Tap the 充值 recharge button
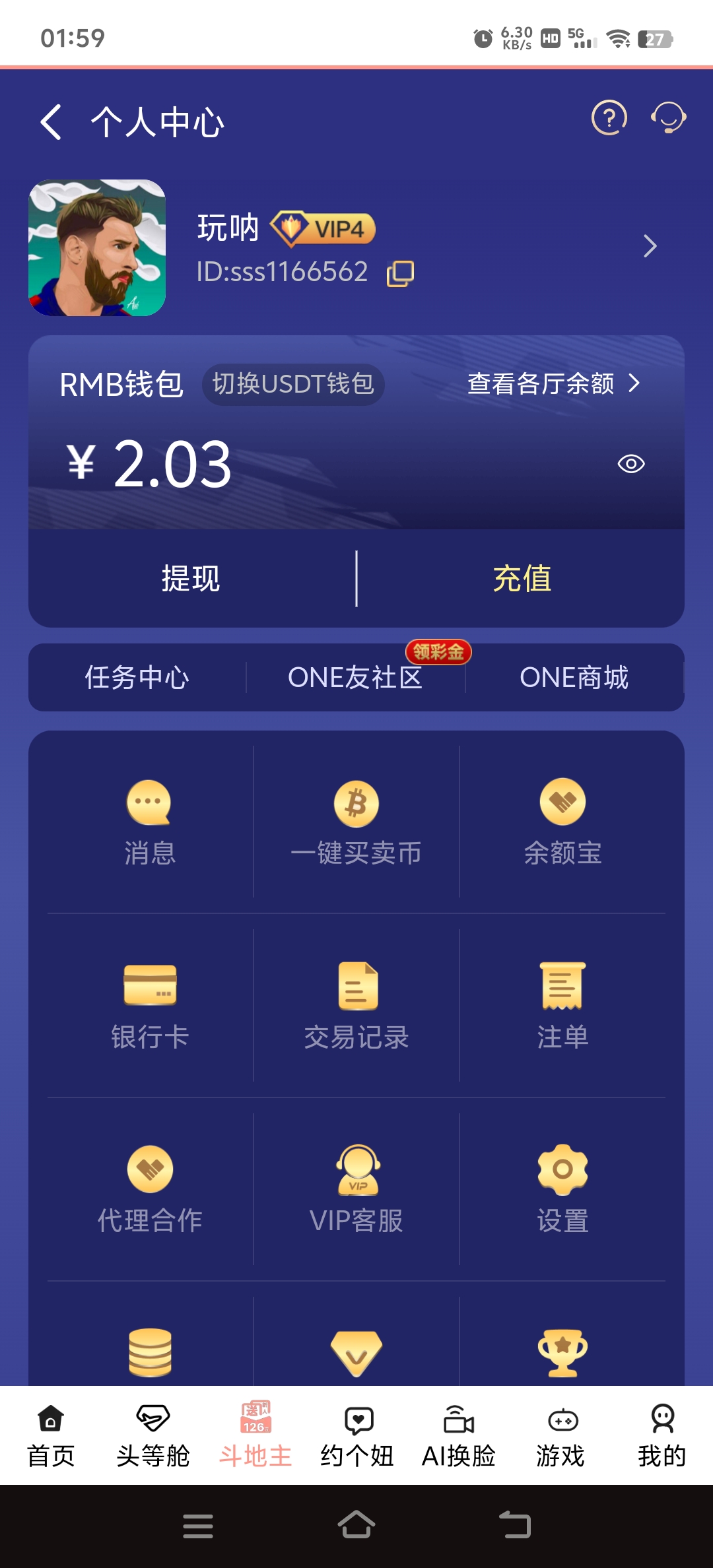This screenshot has height=1568, width=713. 522,578
